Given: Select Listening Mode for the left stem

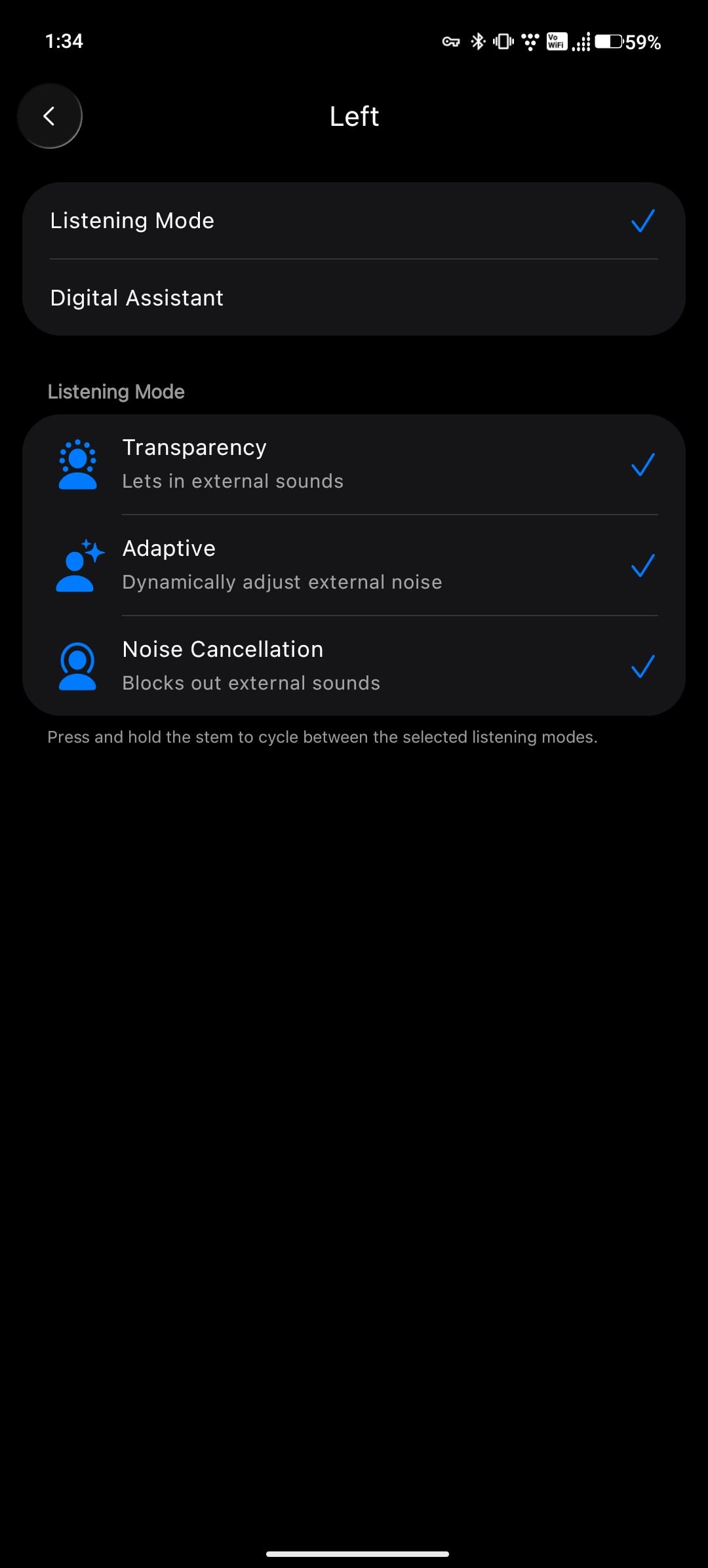Looking at the screenshot, I should coord(354,221).
